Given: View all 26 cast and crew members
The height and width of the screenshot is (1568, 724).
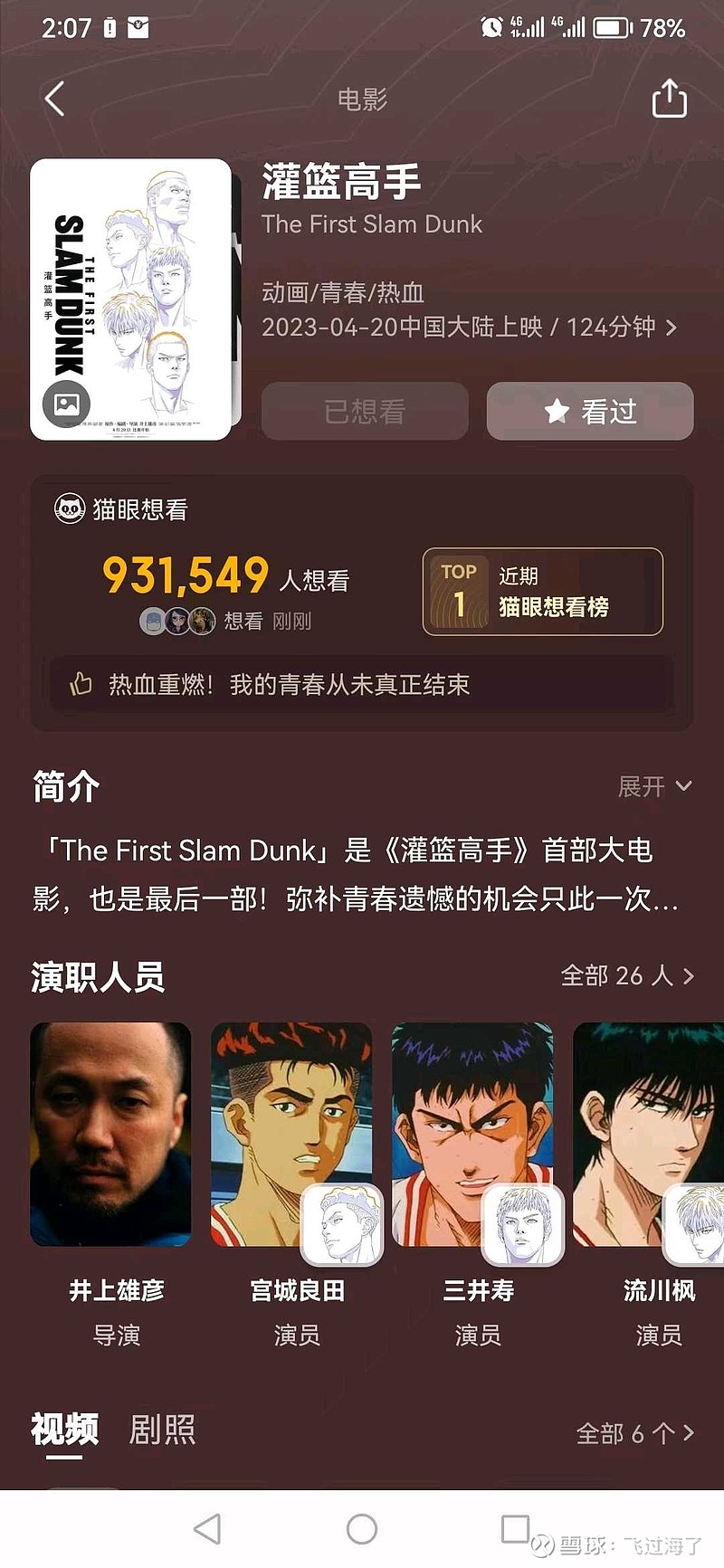Looking at the screenshot, I should click(x=627, y=975).
